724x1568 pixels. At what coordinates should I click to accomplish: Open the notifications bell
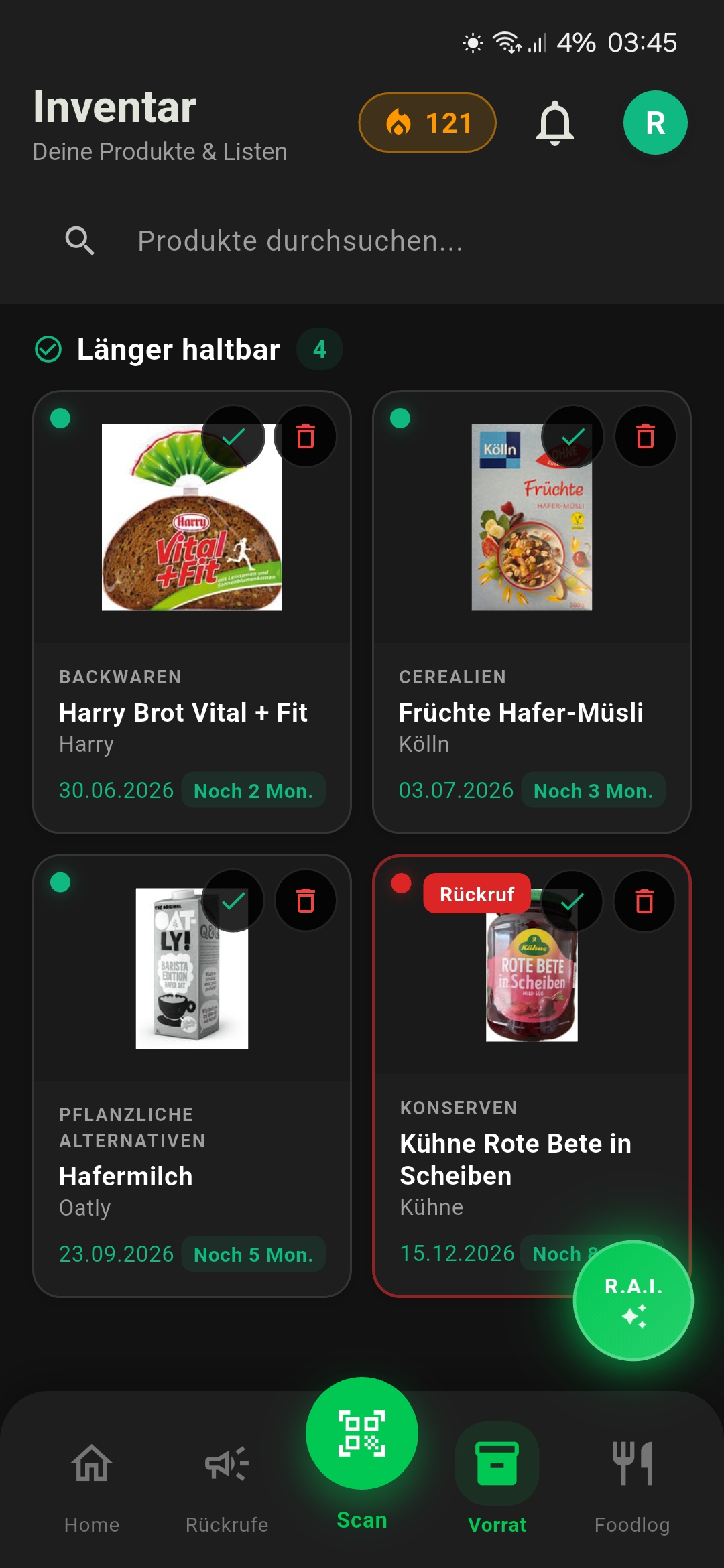(x=555, y=123)
